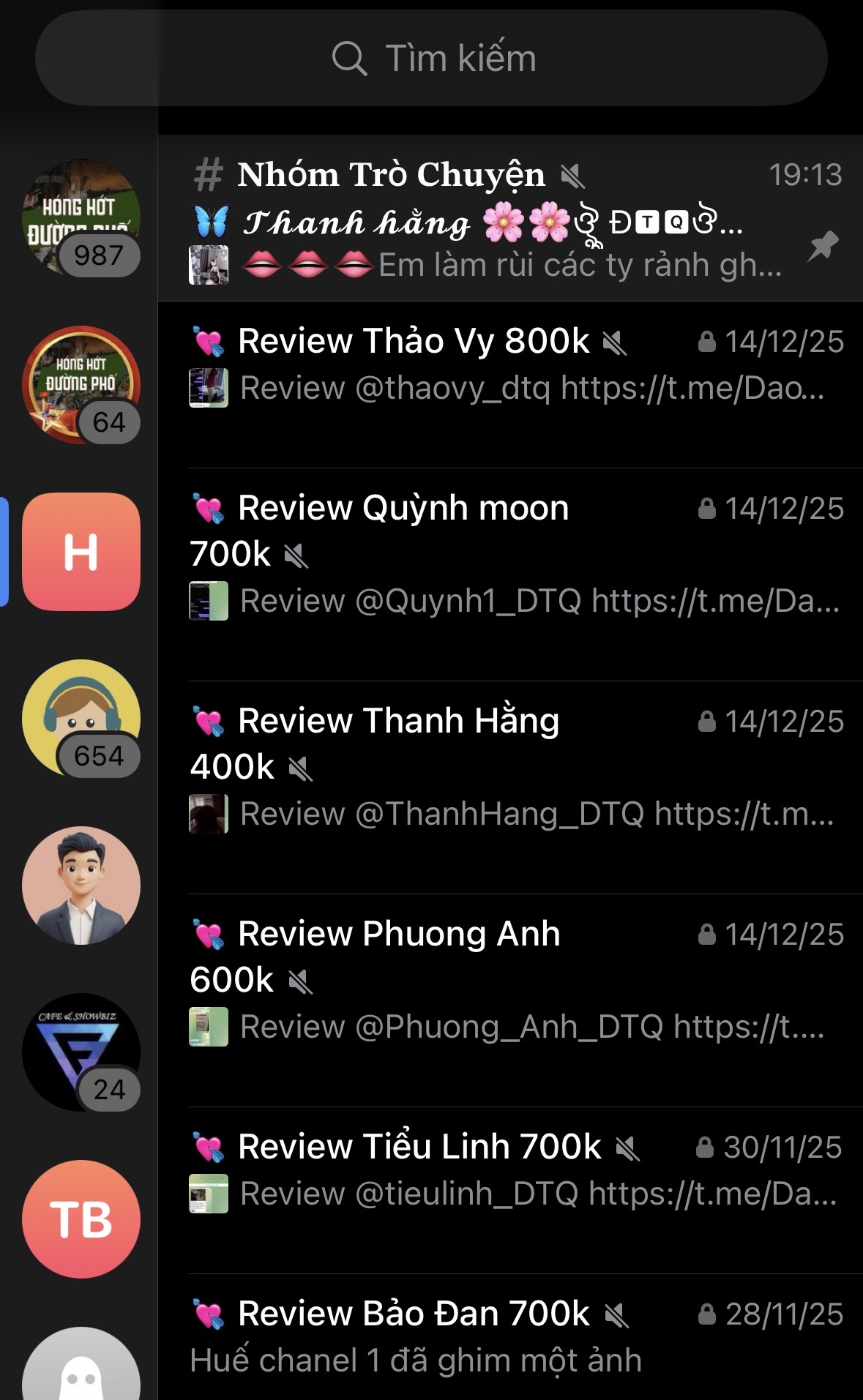Open the Tìm kiếm search field

432,59
